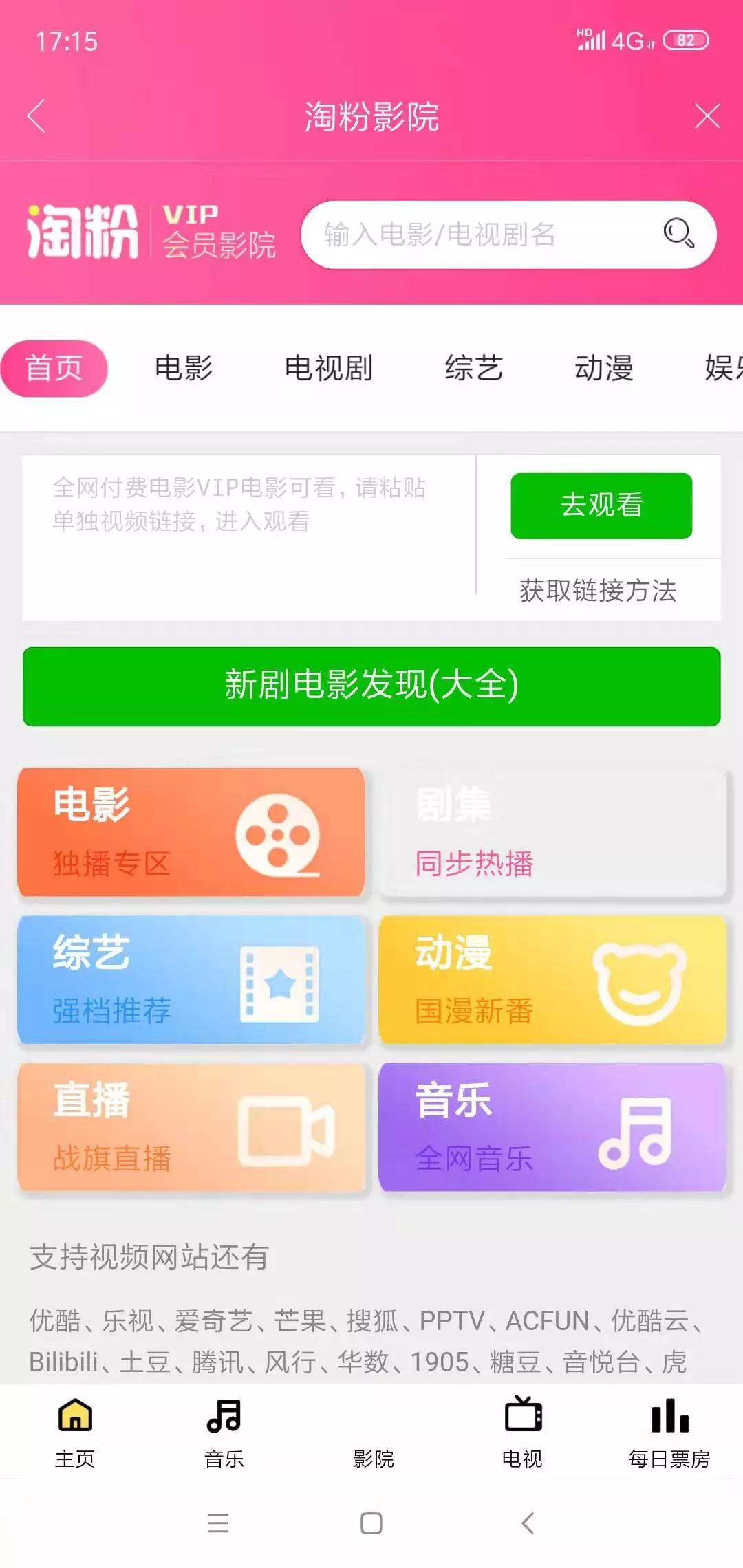The image size is (743, 1568).
Task: Open the 综艺 强档推荐 card
Action: tap(191, 979)
